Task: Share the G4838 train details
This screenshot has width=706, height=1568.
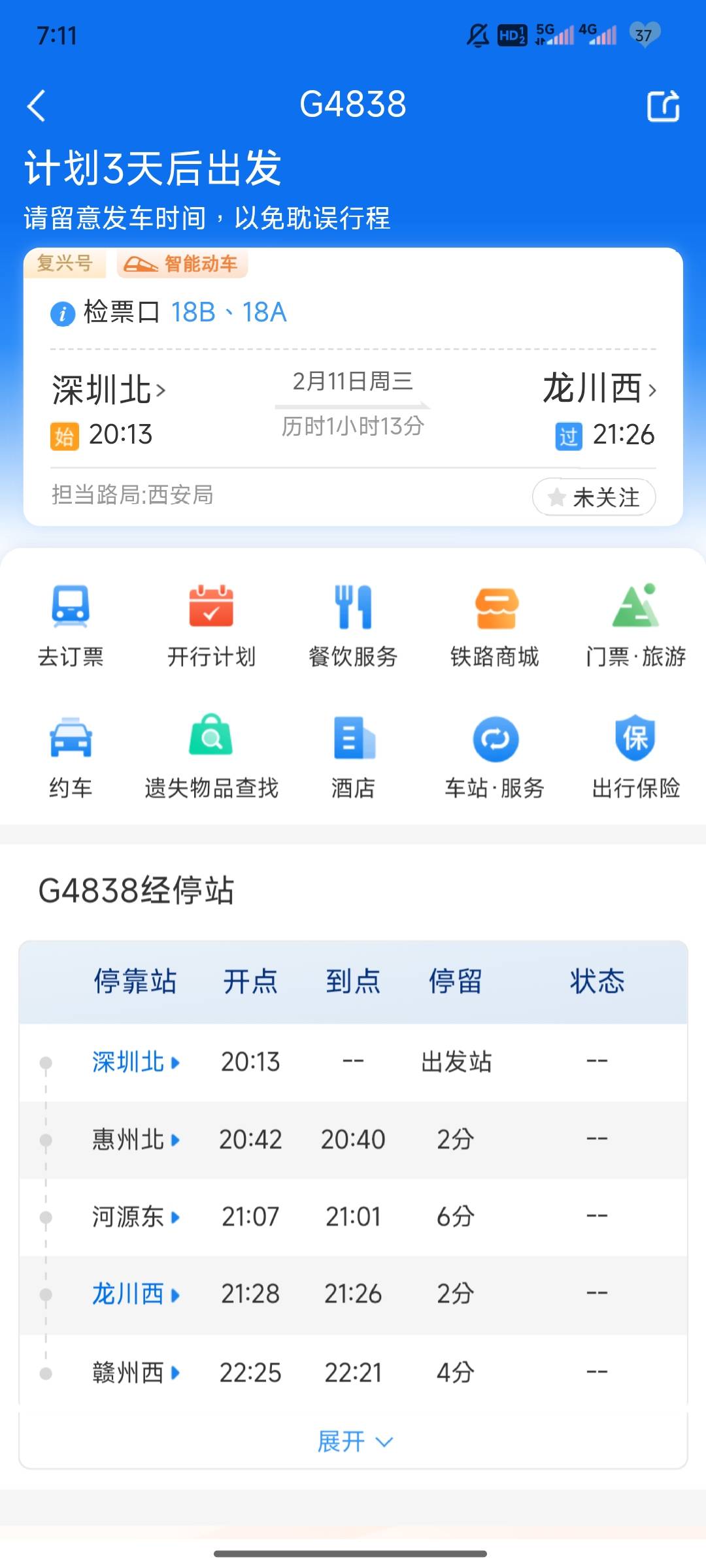Action: click(663, 106)
